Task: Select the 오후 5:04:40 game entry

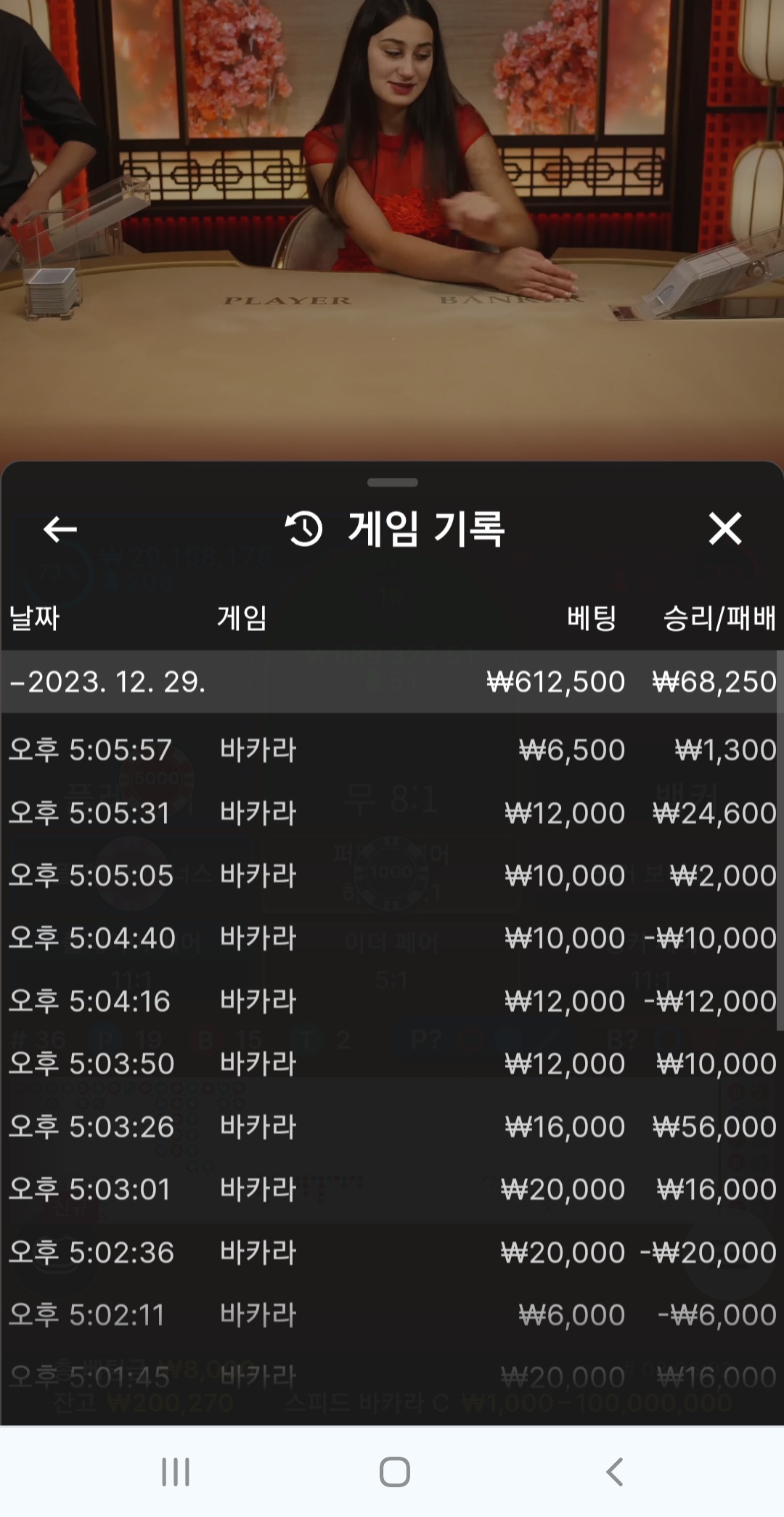Action: pos(392,938)
